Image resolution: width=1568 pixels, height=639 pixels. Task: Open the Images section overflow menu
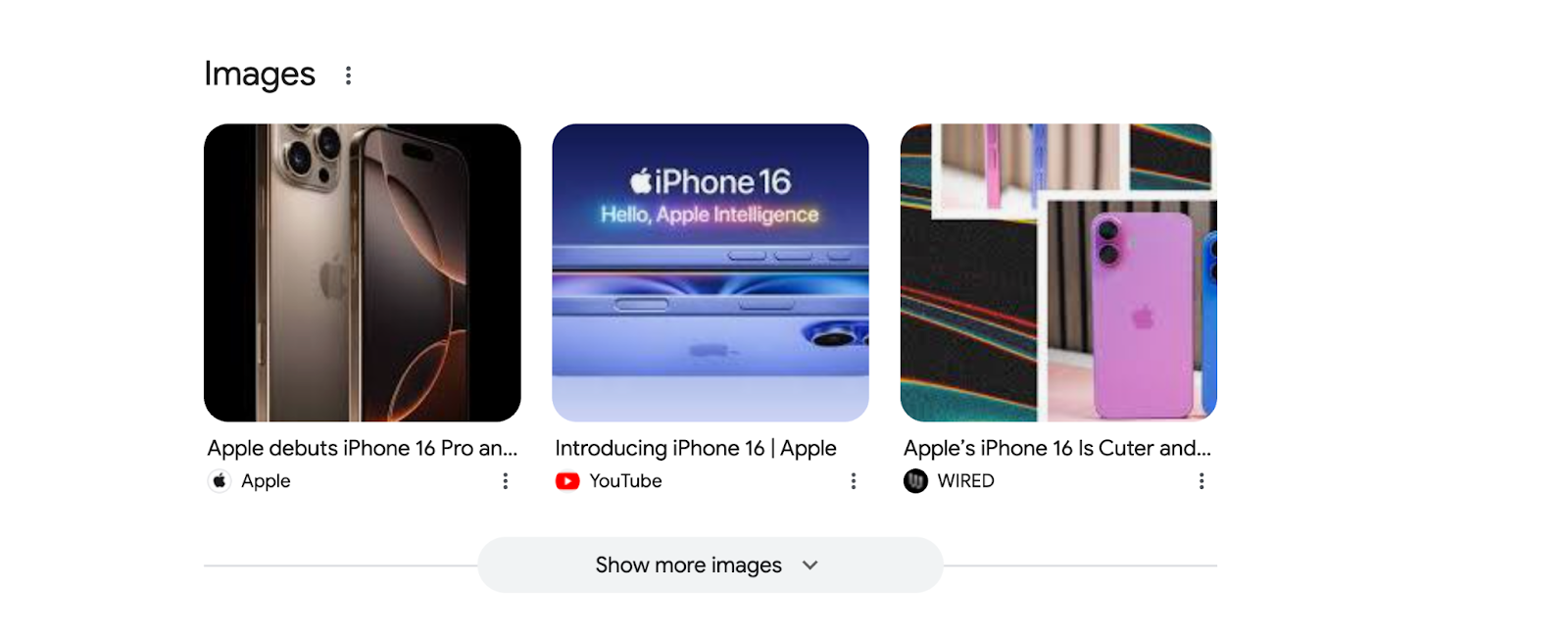pos(348,75)
